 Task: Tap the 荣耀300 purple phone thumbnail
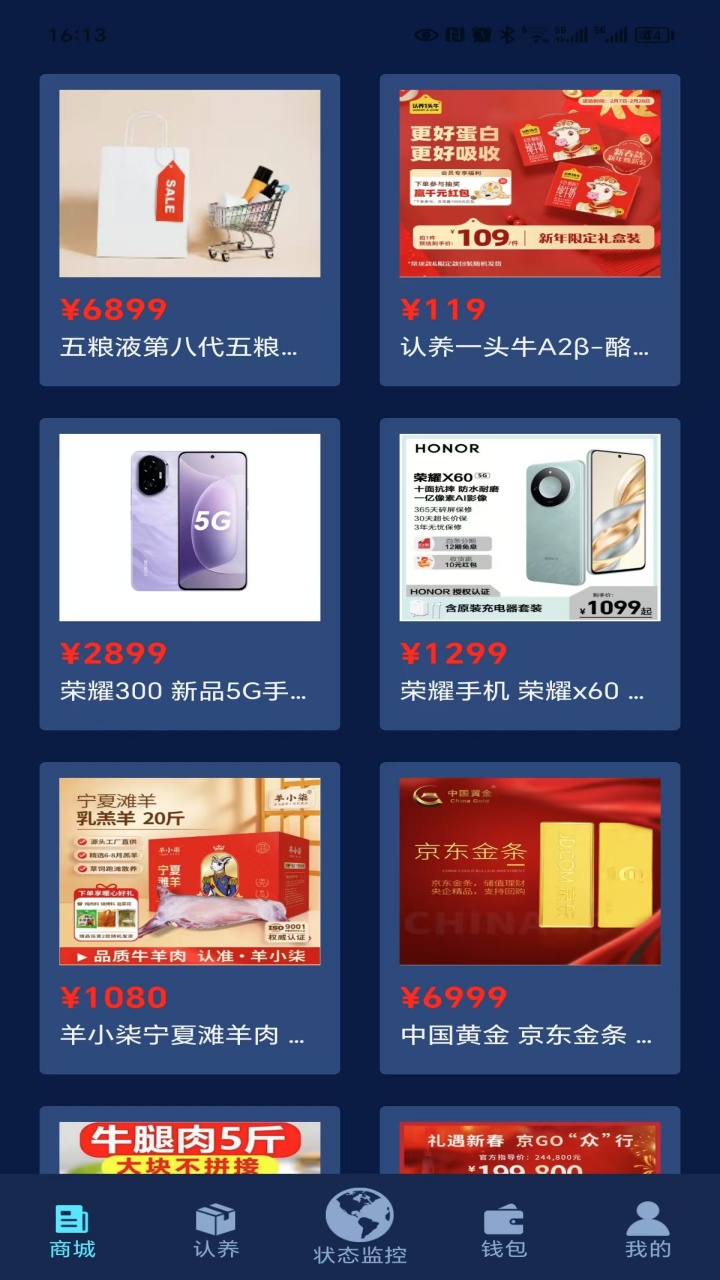pyautogui.click(x=189, y=525)
